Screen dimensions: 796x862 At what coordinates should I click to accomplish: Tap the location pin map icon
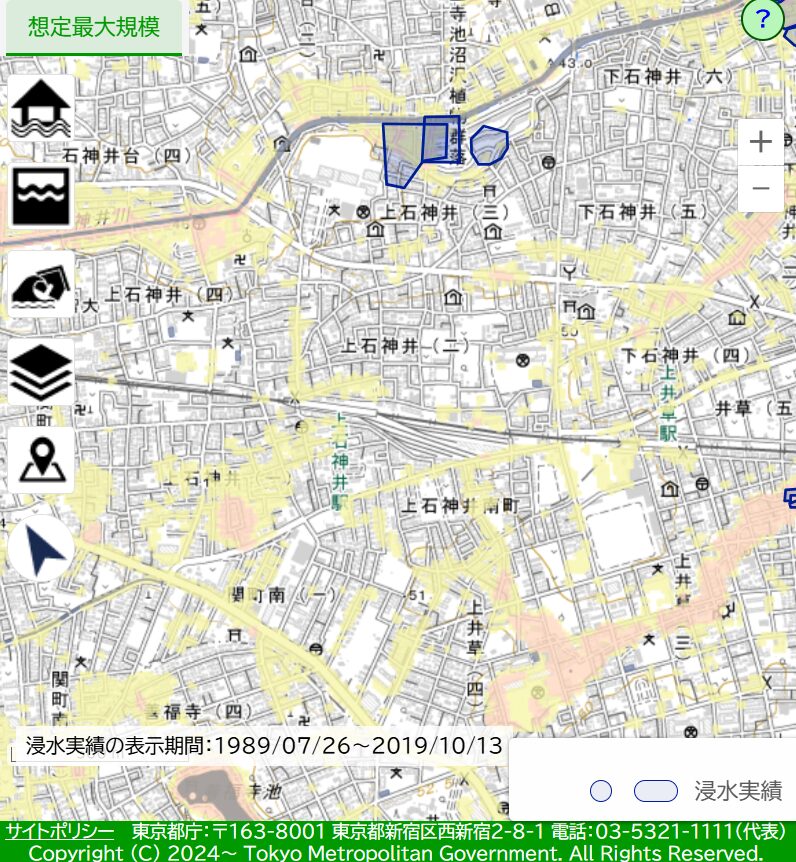(x=41, y=459)
